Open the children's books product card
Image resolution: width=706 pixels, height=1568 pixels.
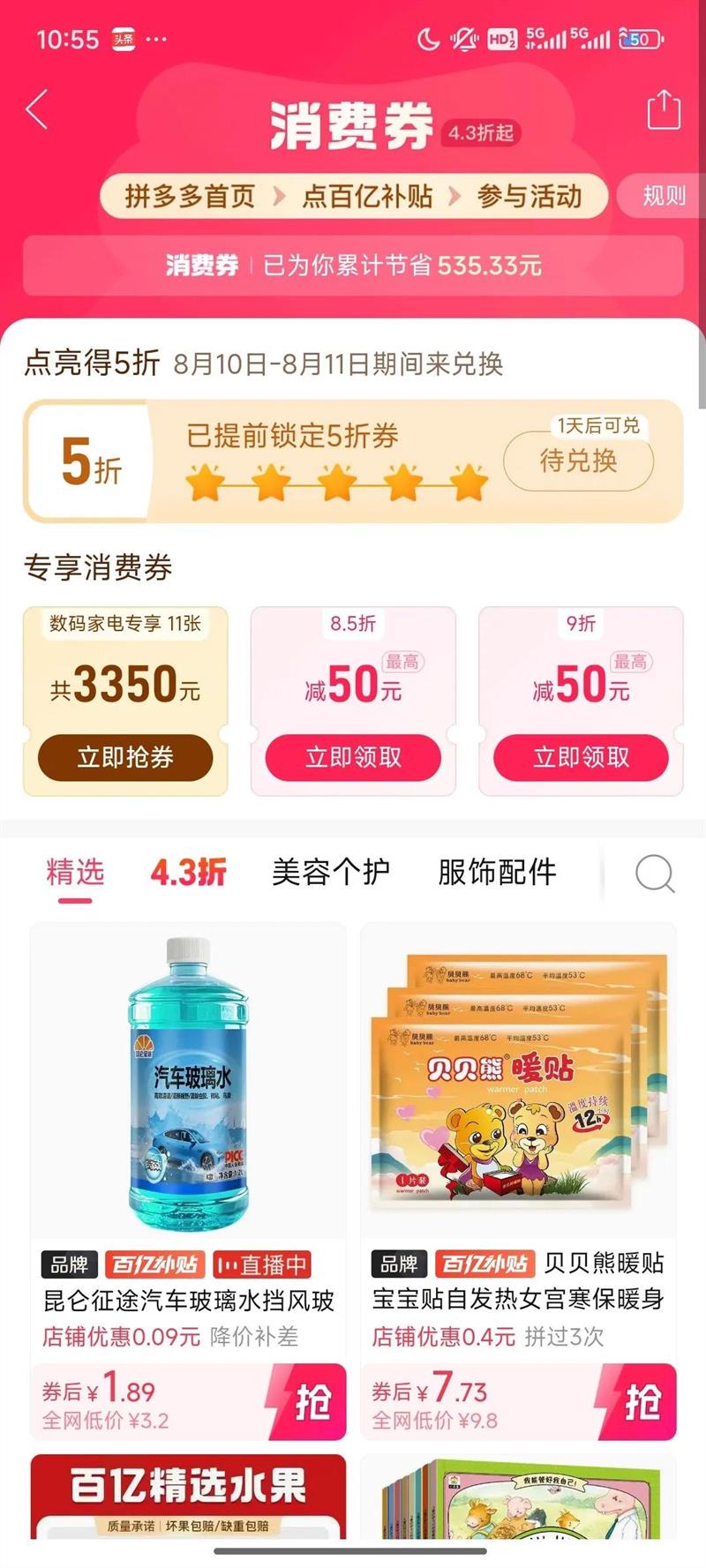click(x=518, y=1497)
